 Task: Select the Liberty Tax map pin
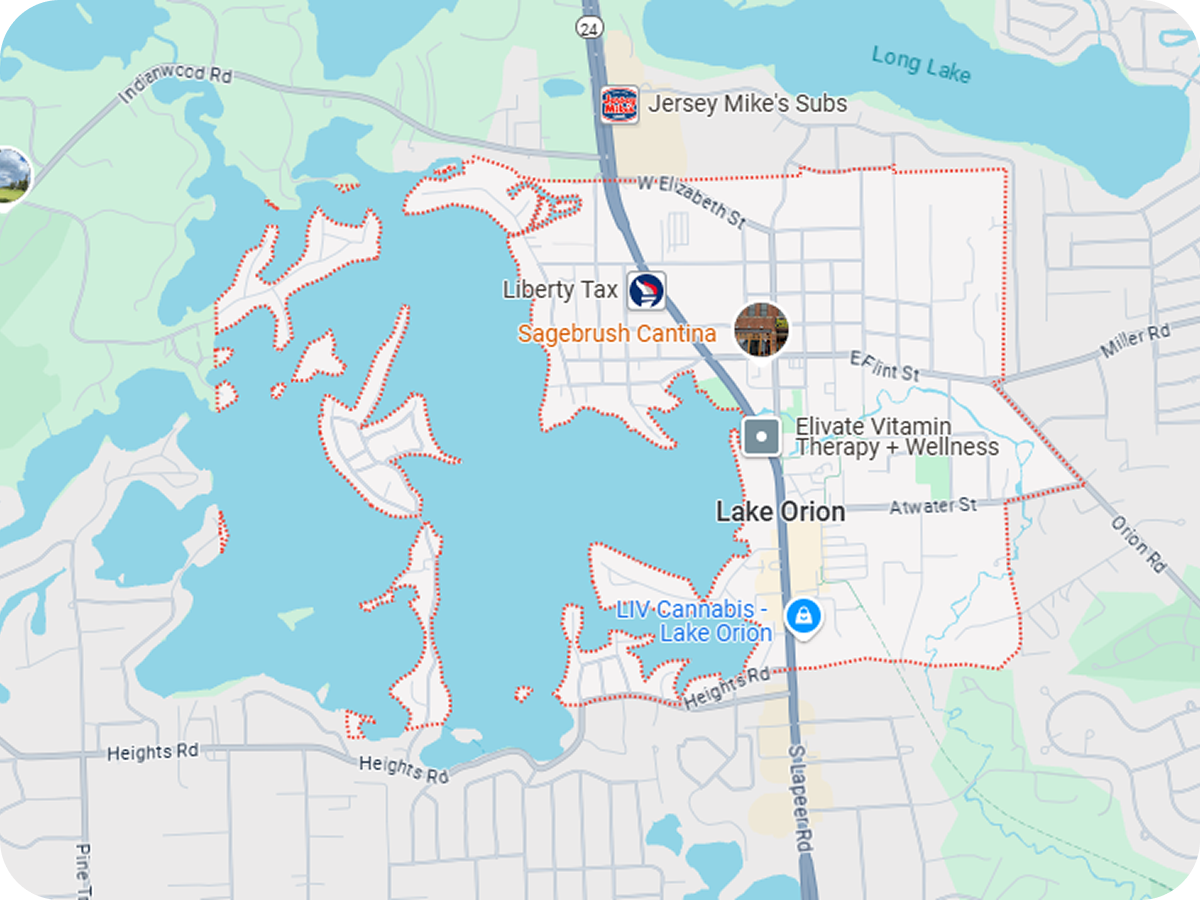(647, 290)
